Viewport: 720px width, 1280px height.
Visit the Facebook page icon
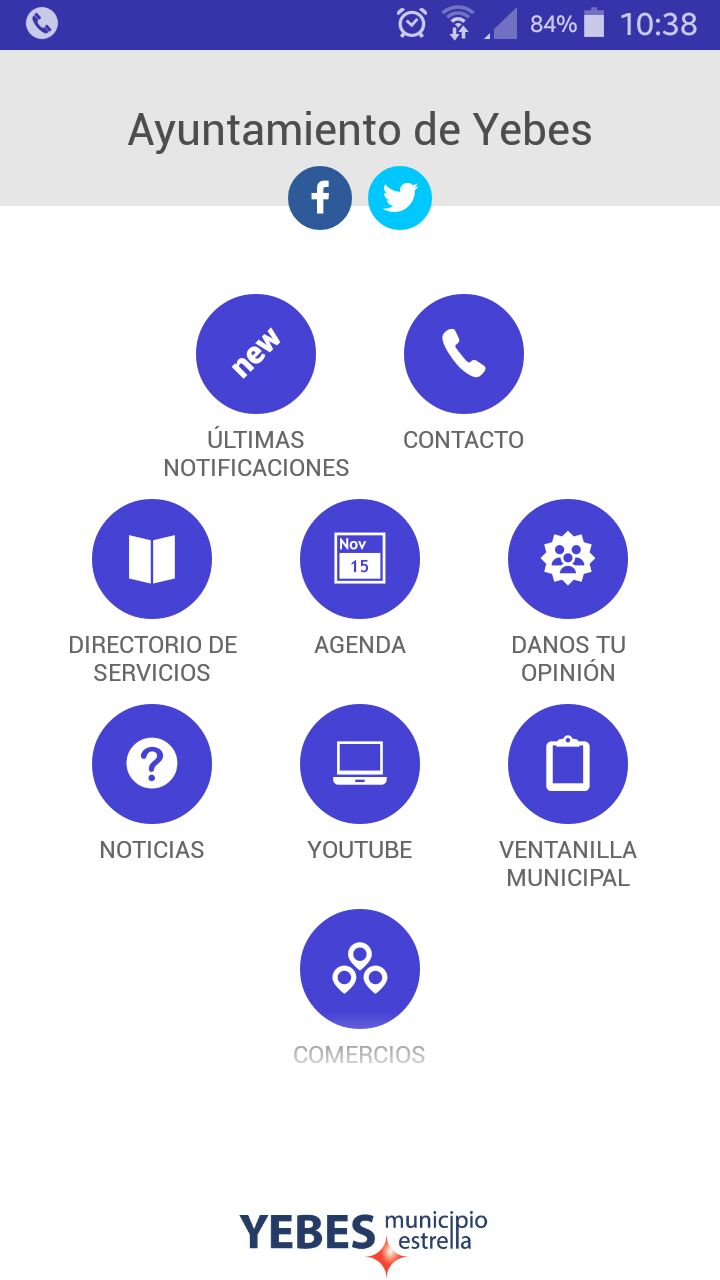(x=319, y=198)
